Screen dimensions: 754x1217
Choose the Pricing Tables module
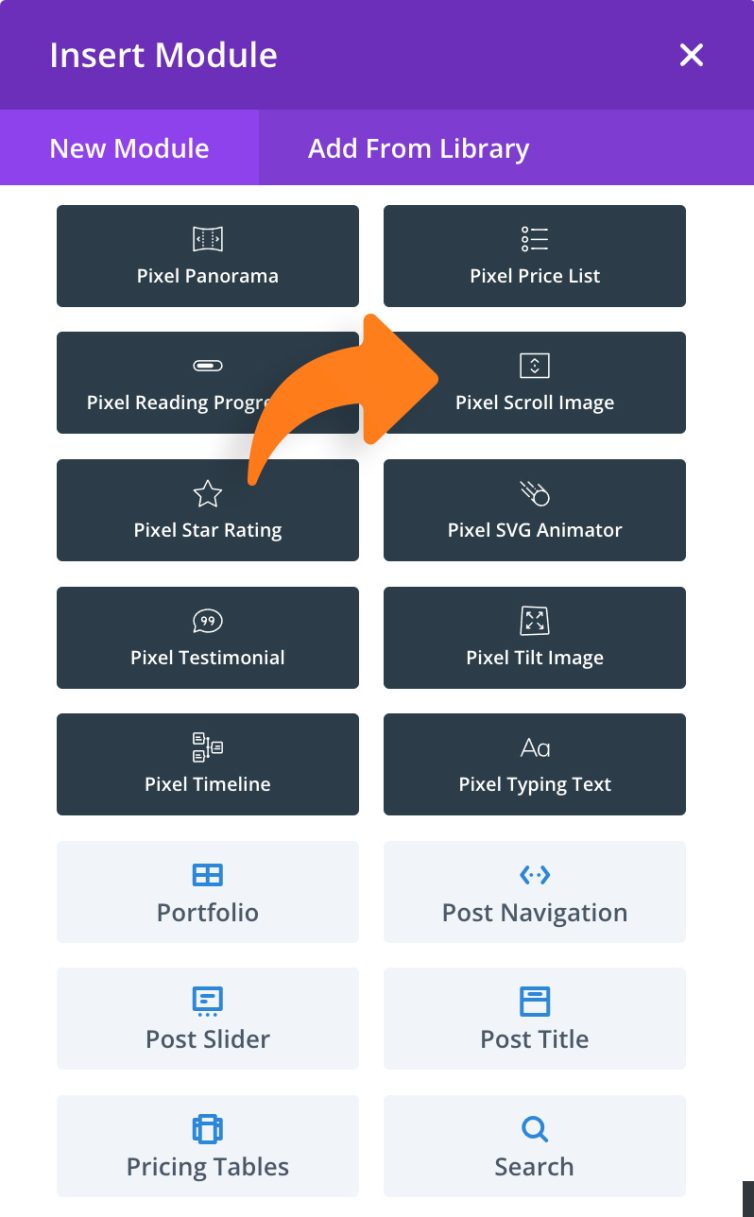(x=207, y=1145)
